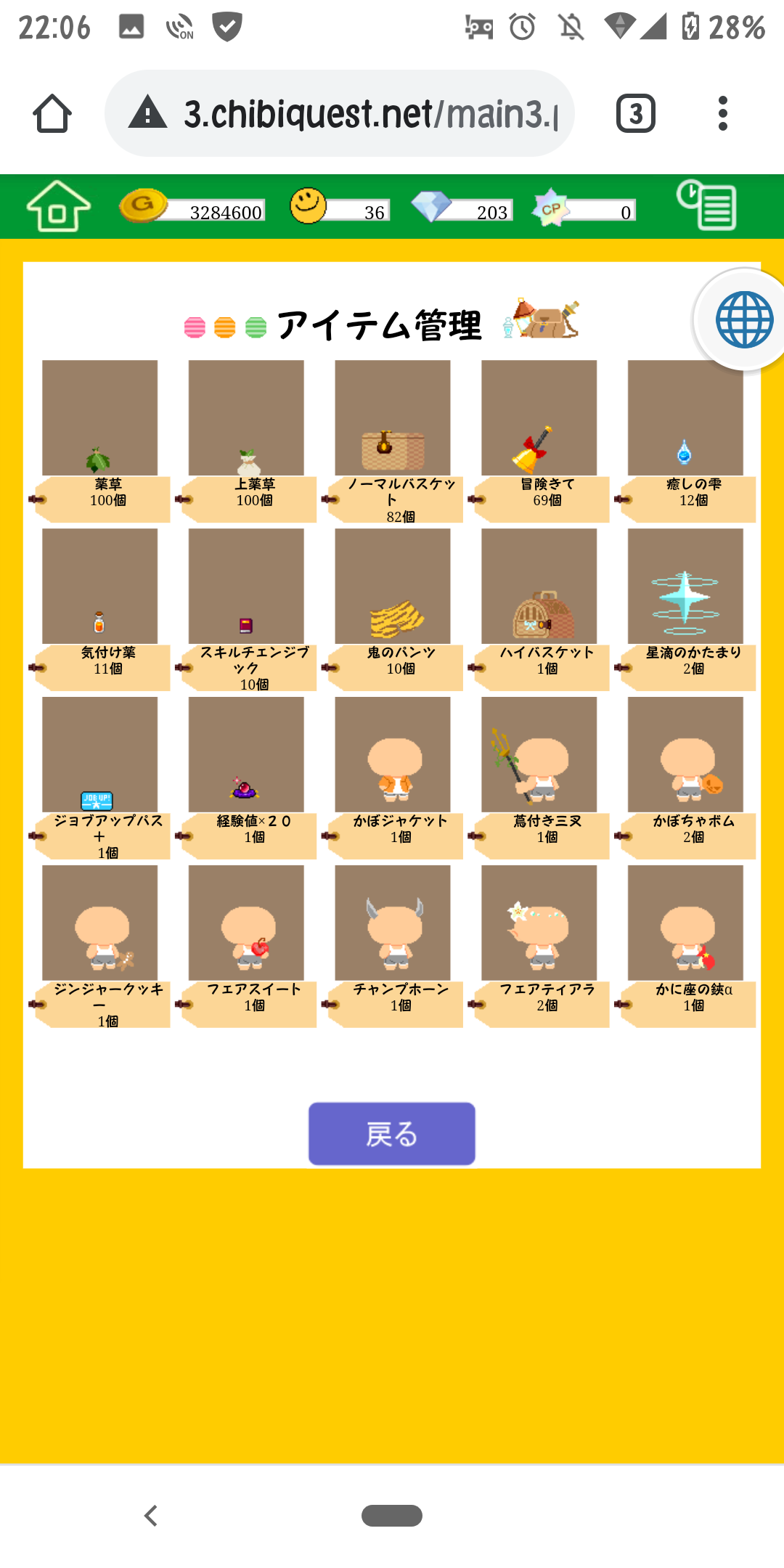Open the ノーマルバスケット item
The height and width of the screenshot is (1568, 784).
point(393,420)
